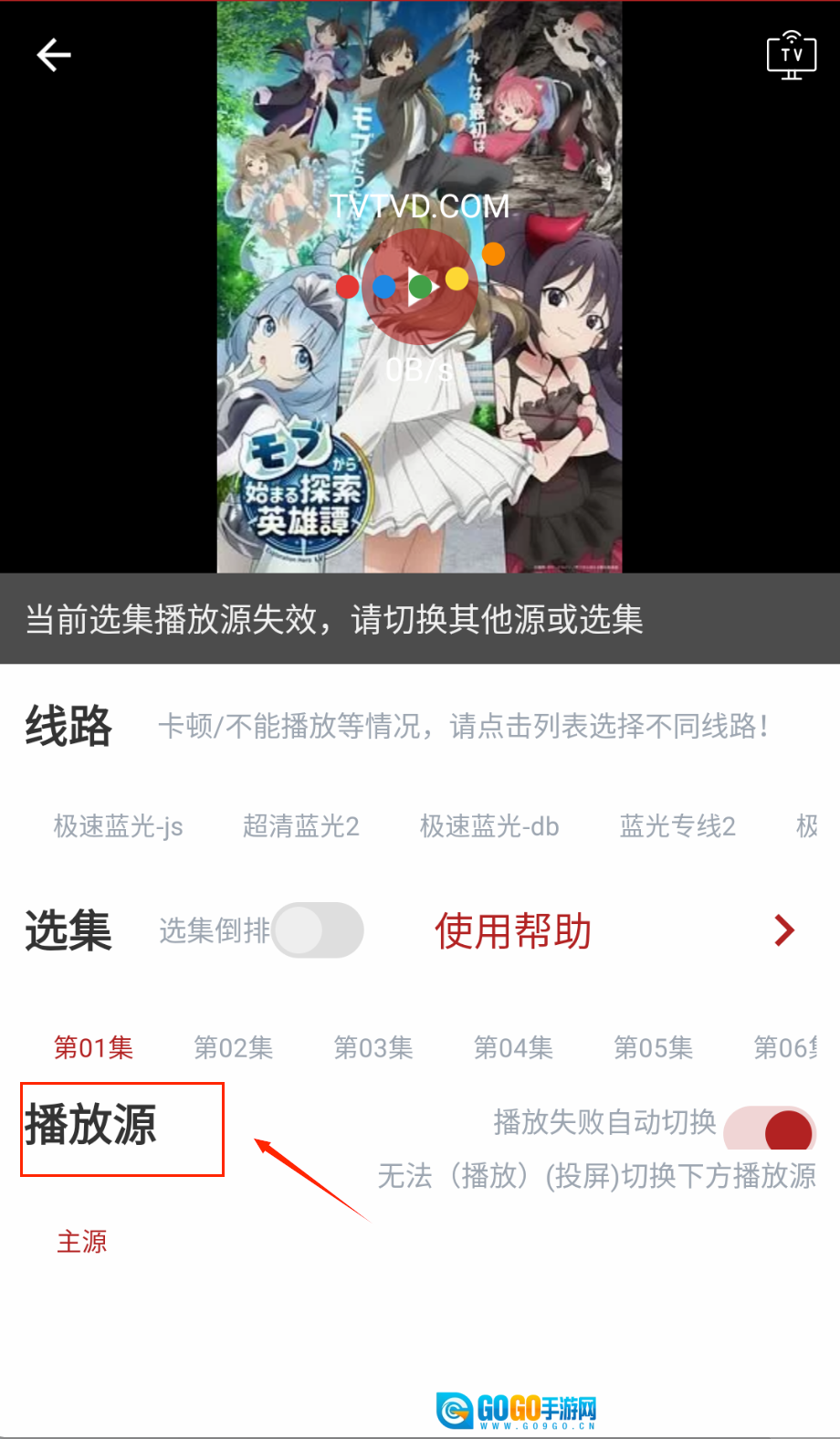Select episode 第01集

(x=93, y=1047)
